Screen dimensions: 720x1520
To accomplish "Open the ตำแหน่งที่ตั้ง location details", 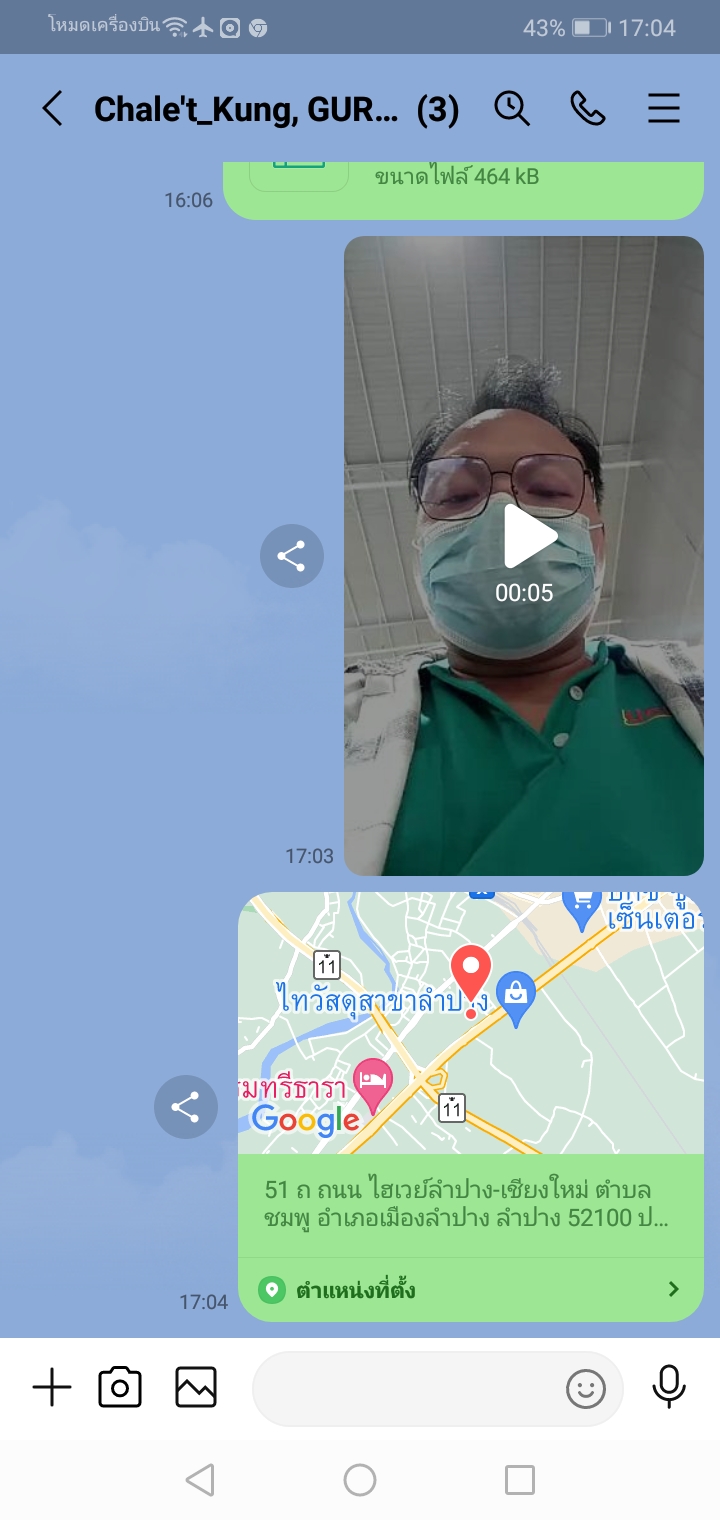I will (x=470, y=1290).
